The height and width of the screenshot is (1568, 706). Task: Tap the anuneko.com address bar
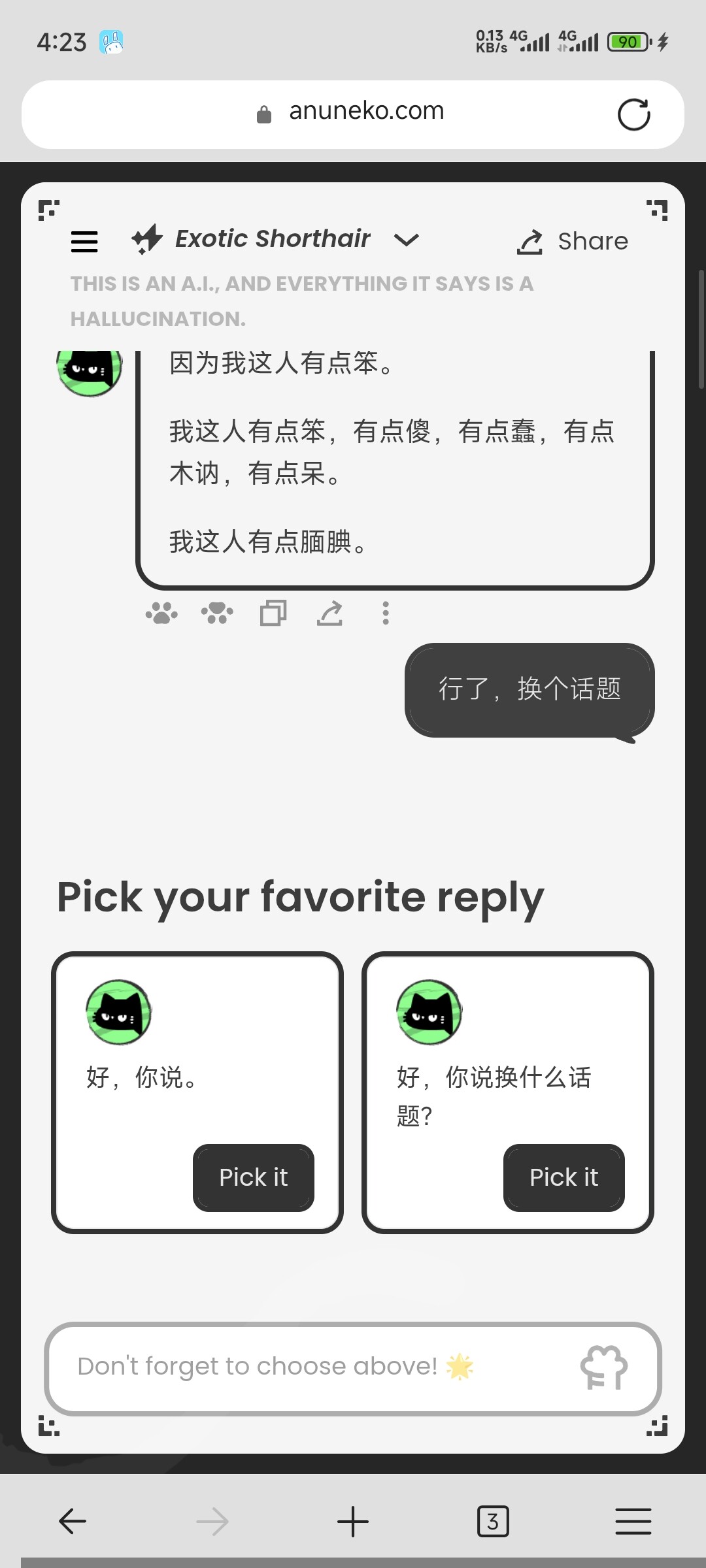click(366, 112)
